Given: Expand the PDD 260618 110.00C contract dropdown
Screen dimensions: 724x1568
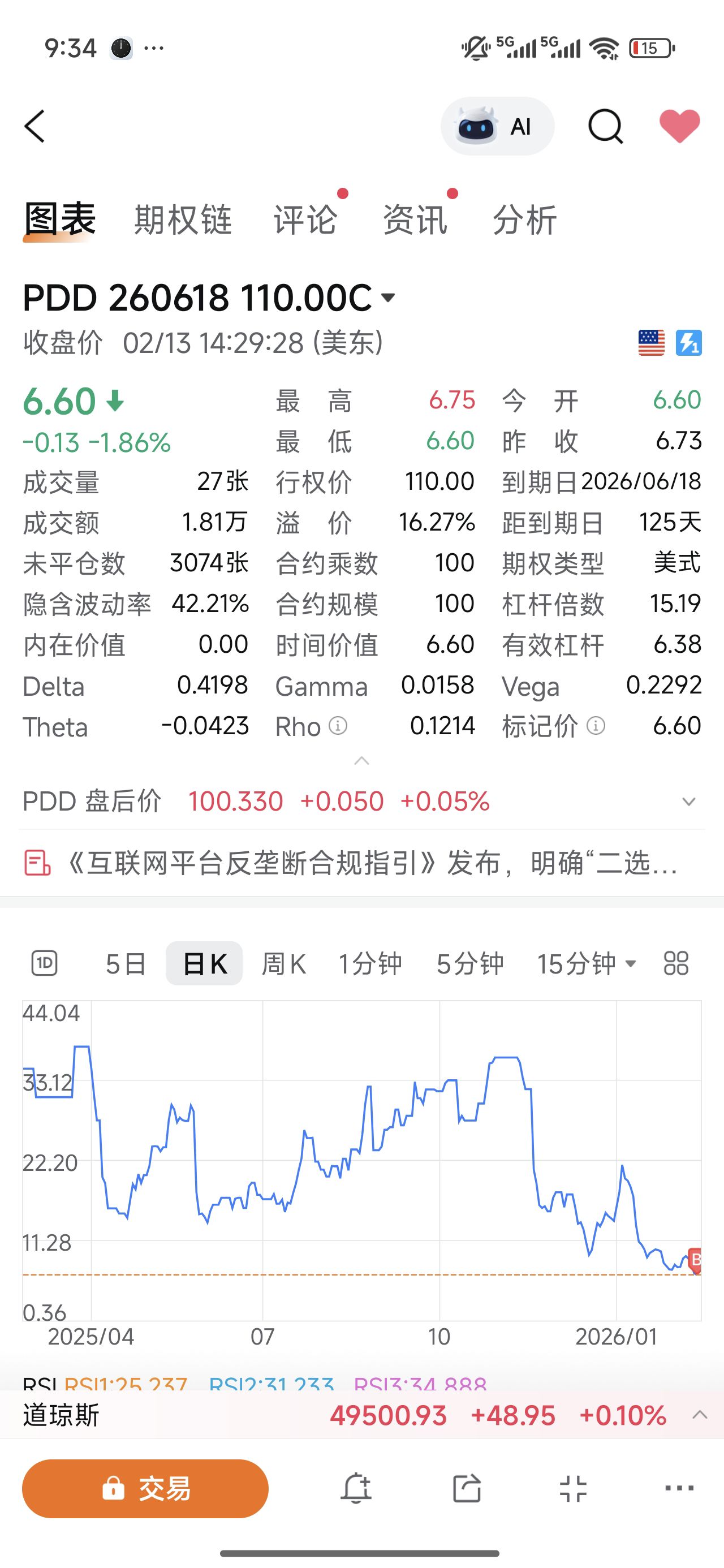Looking at the screenshot, I should 388,298.
